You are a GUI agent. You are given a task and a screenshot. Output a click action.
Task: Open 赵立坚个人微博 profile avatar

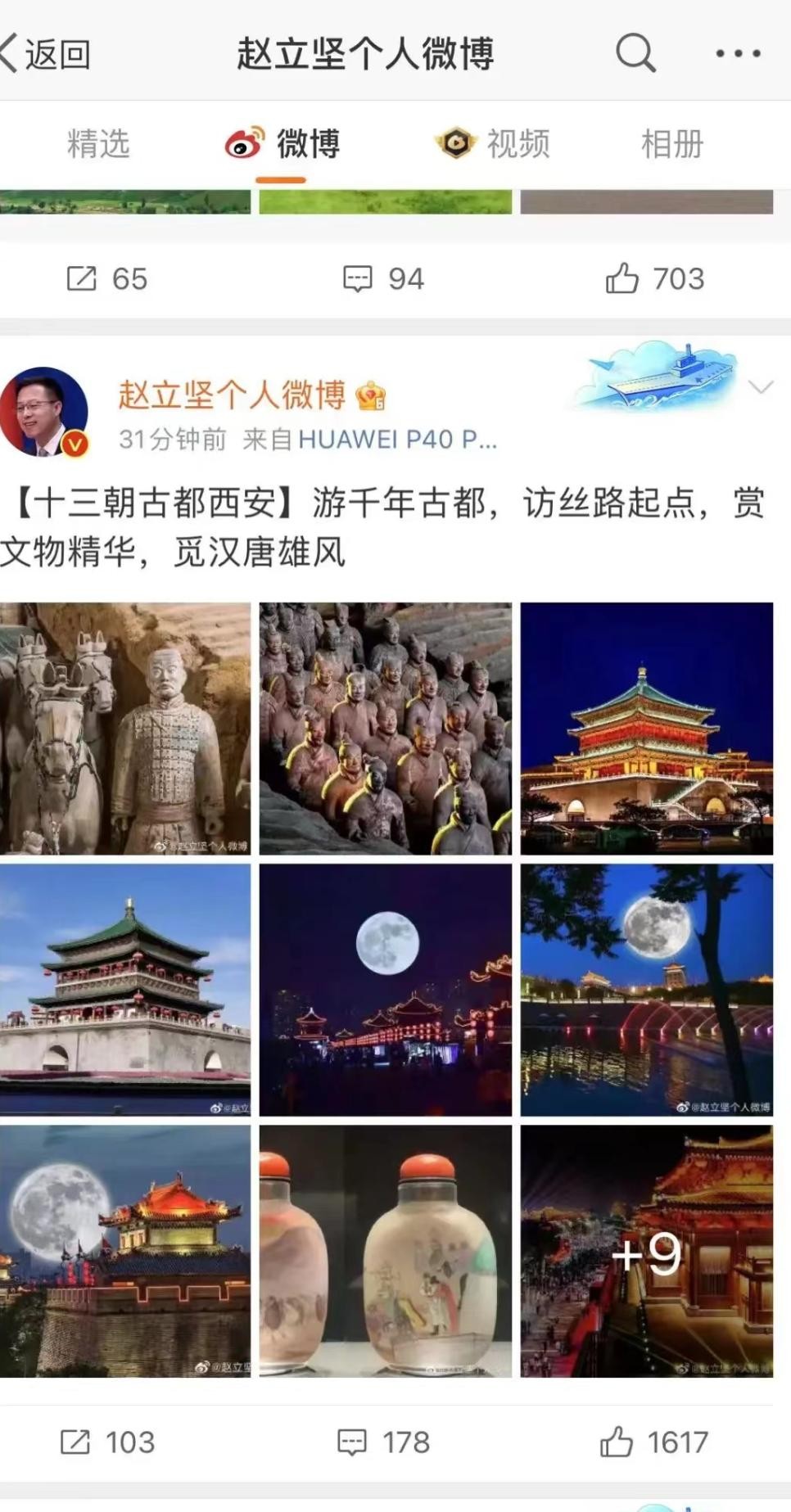(44, 411)
